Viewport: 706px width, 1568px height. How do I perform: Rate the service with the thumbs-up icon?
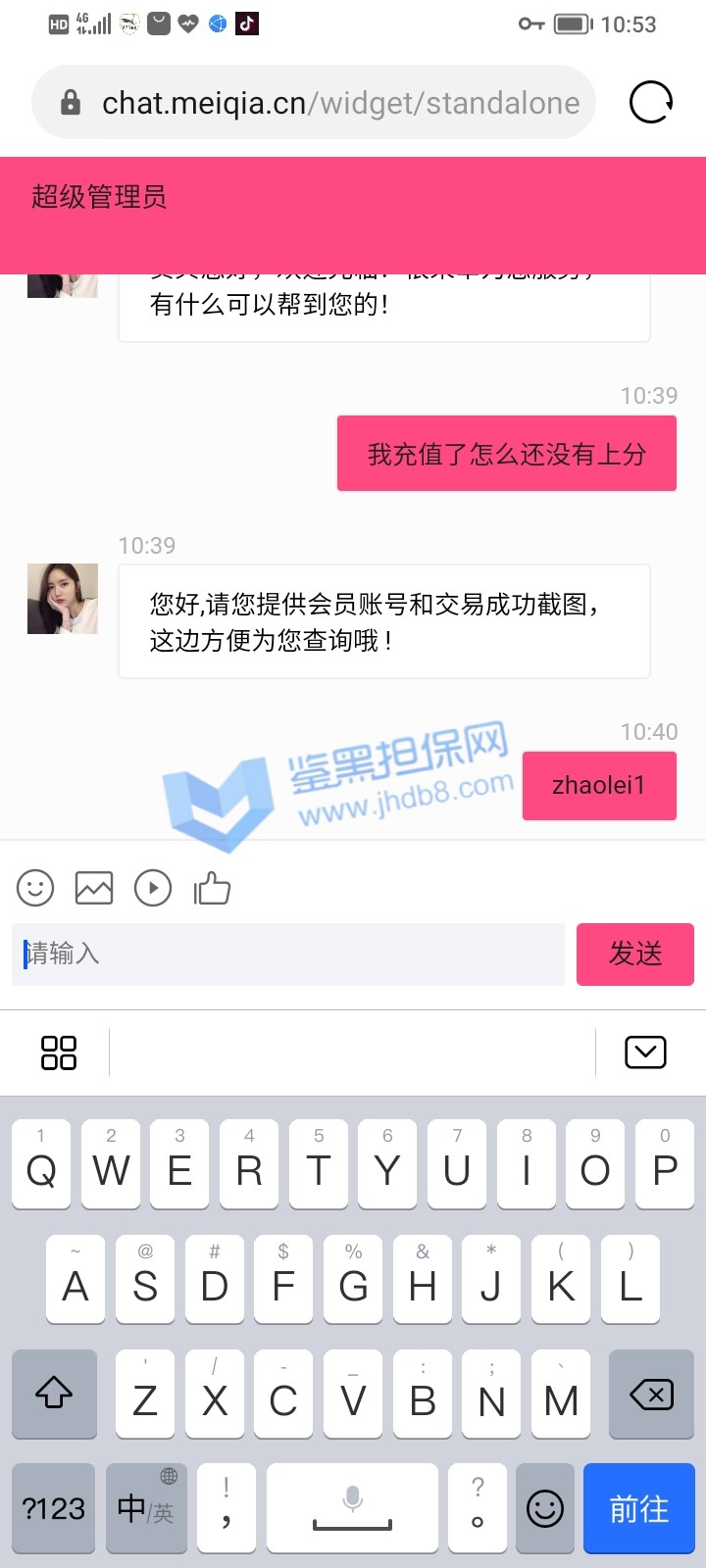pos(212,888)
